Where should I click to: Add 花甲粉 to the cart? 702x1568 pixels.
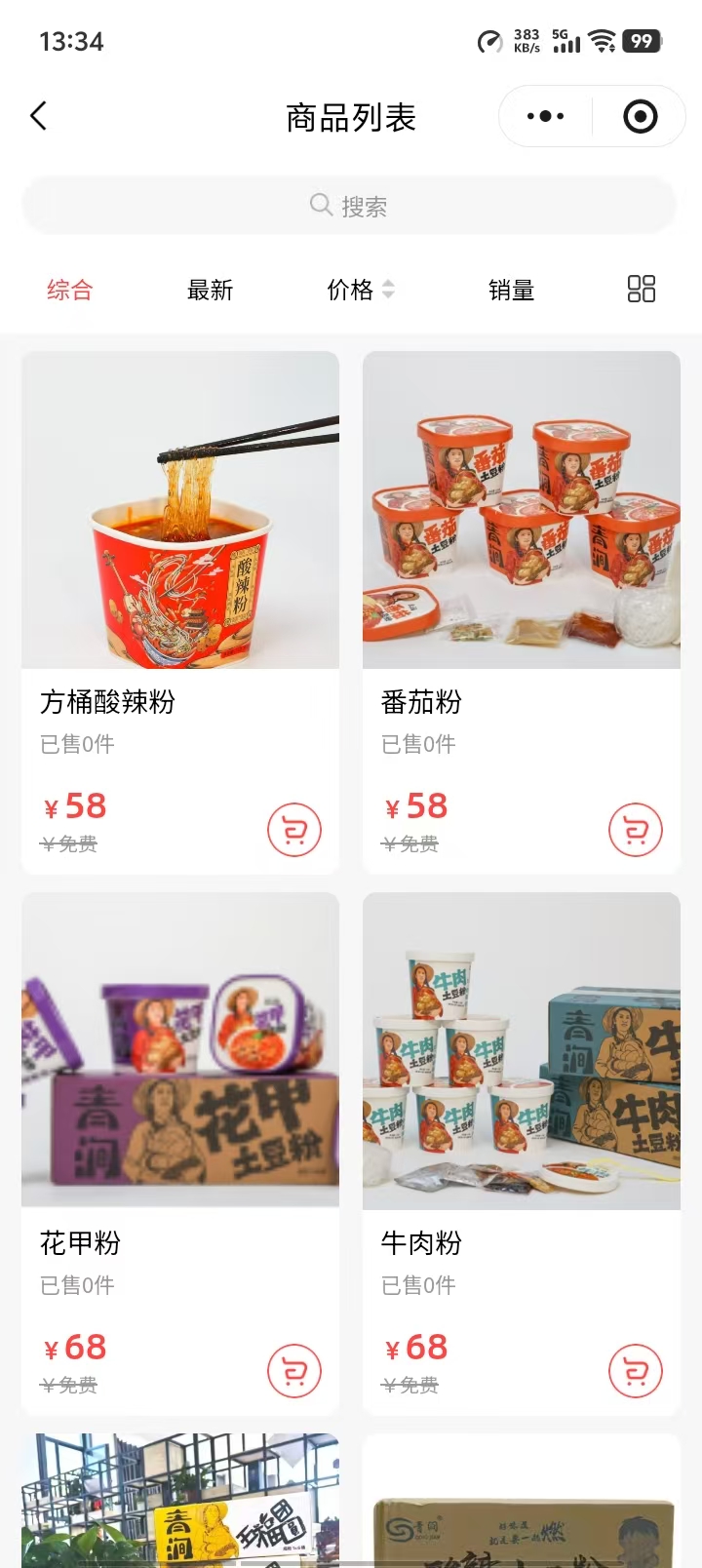tap(294, 1371)
